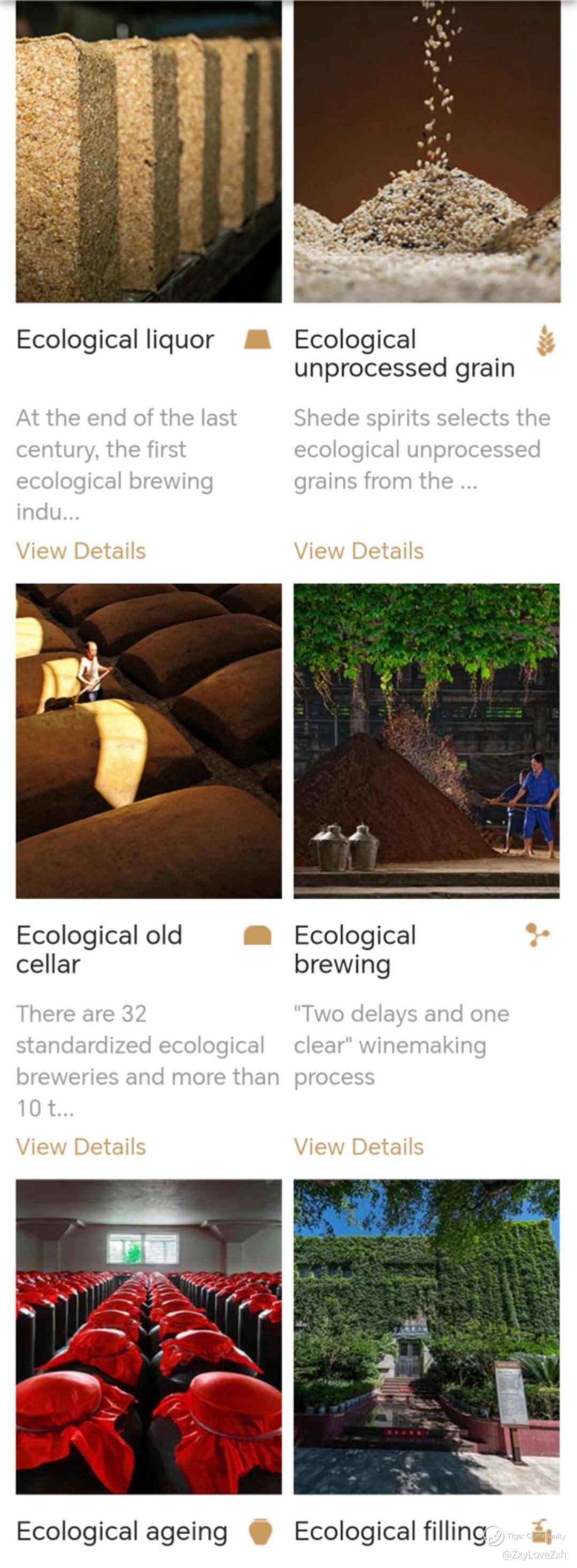The height and width of the screenshot is (1568, 577).
Task: Open View Details under Ecological liquor
Action: tap(81, 551)
